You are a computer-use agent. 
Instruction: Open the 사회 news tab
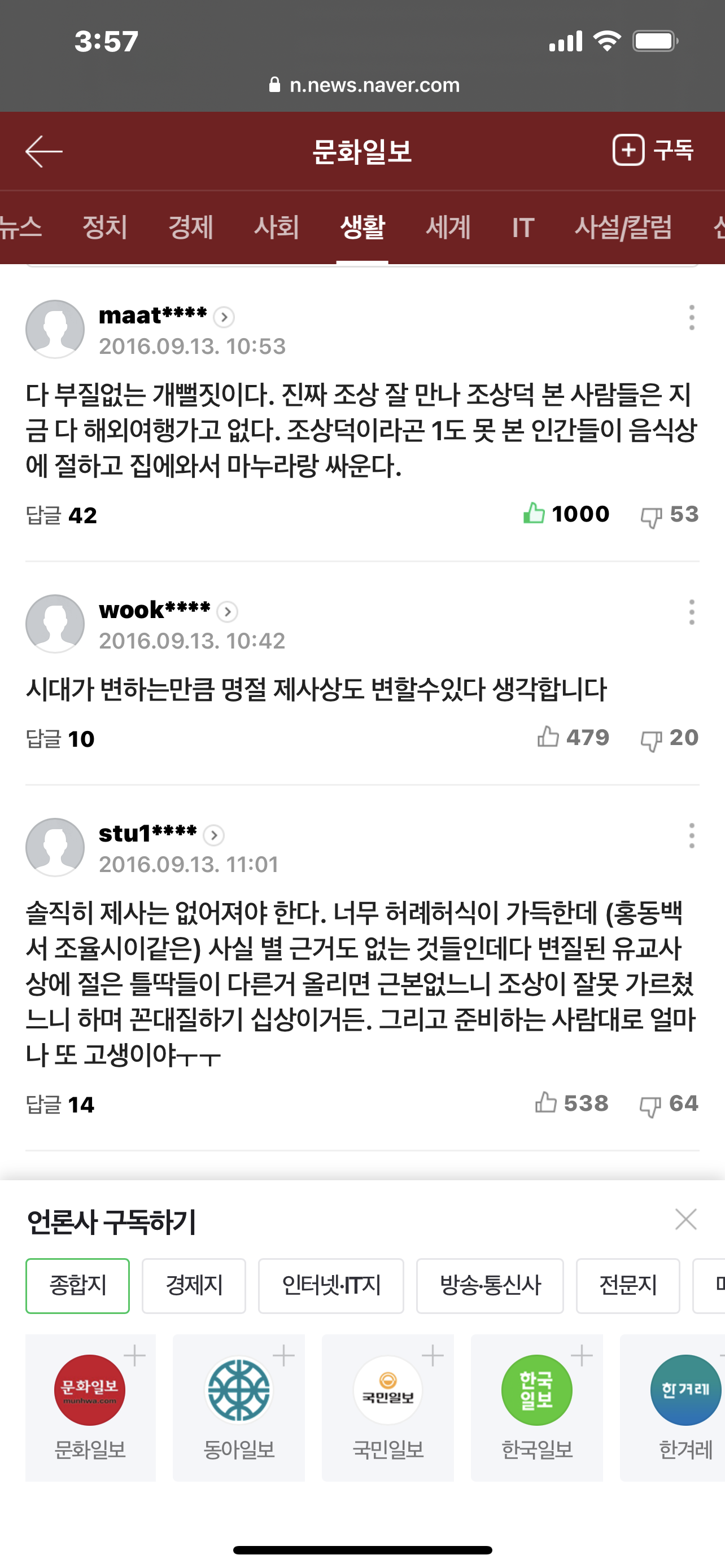tap(276, 227)
